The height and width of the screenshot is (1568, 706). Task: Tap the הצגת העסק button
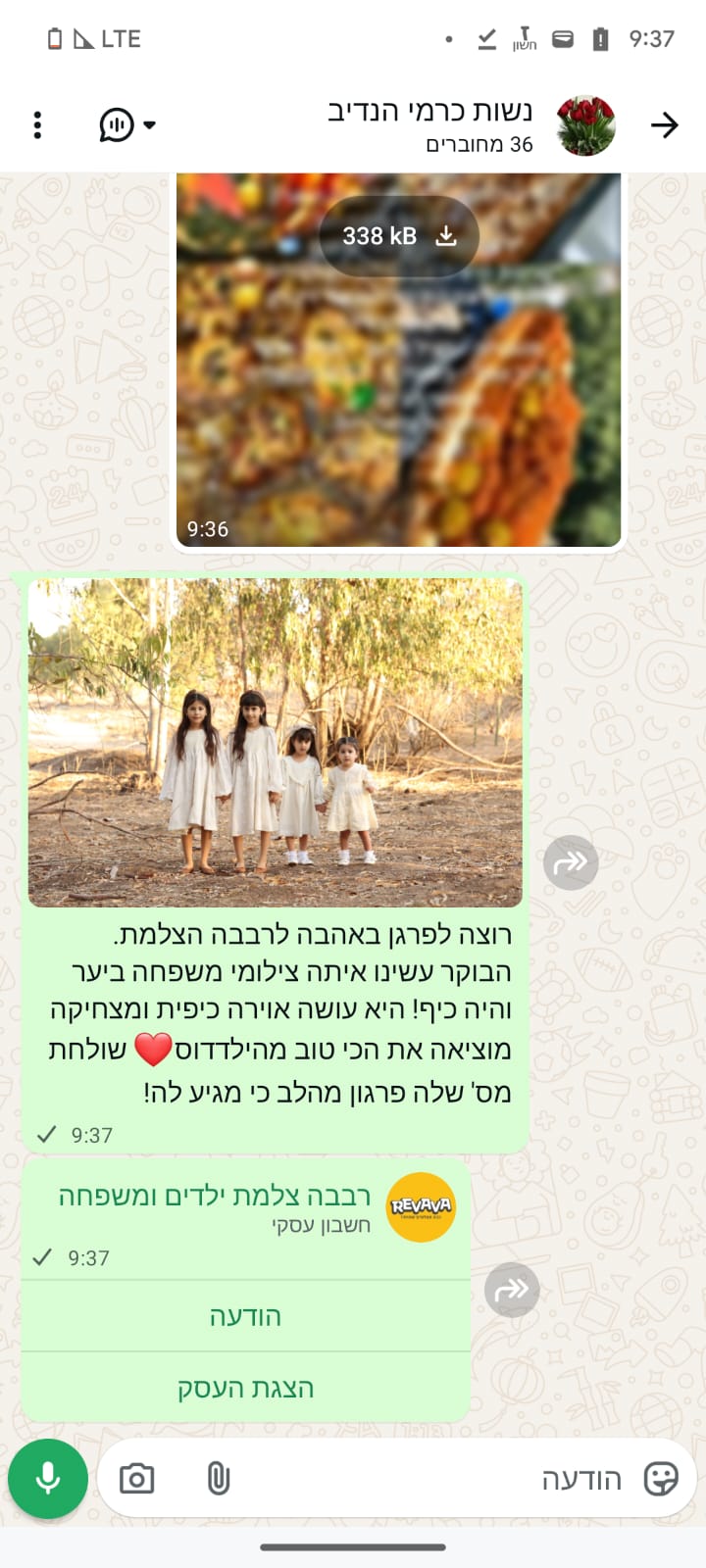coord(245,1388)
